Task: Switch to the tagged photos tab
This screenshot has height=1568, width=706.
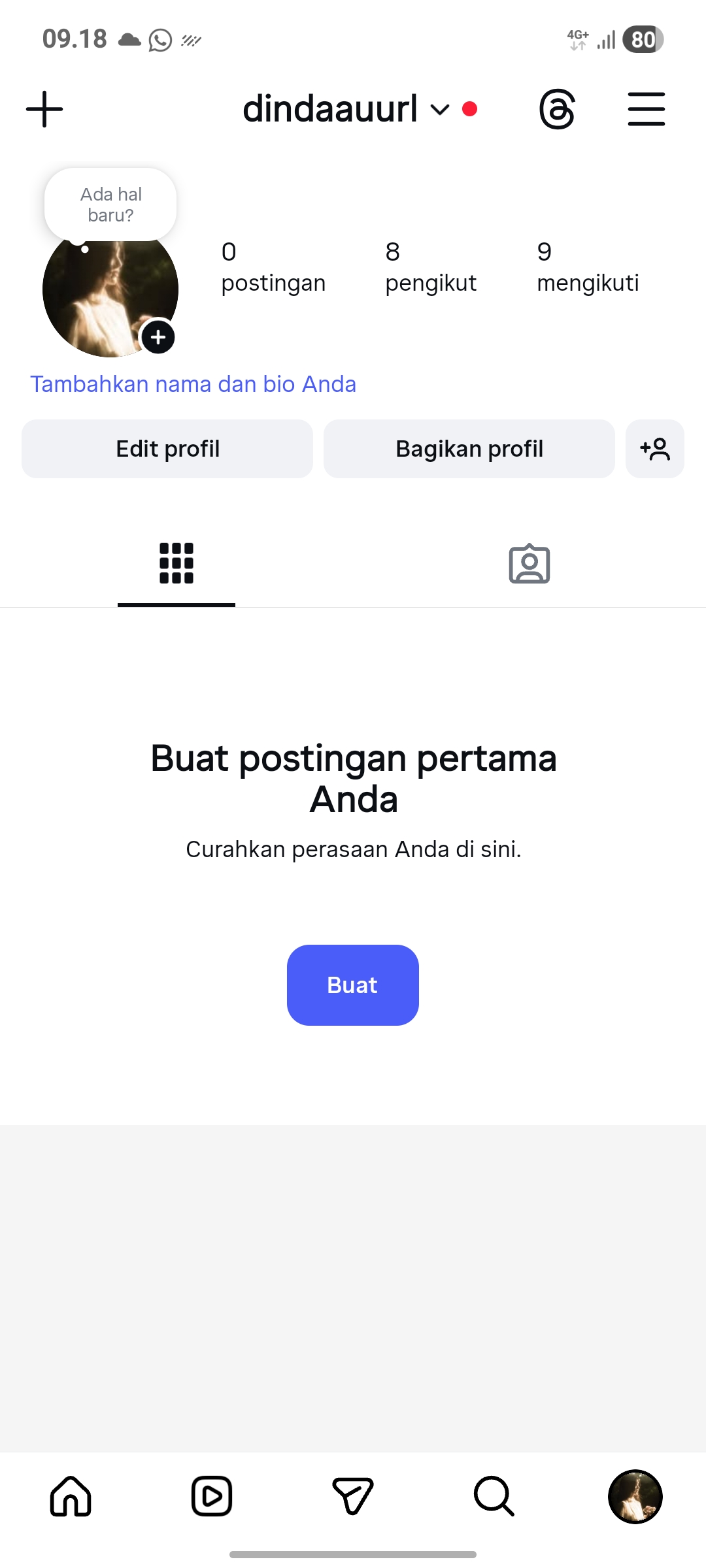Action: click(529, 563)
